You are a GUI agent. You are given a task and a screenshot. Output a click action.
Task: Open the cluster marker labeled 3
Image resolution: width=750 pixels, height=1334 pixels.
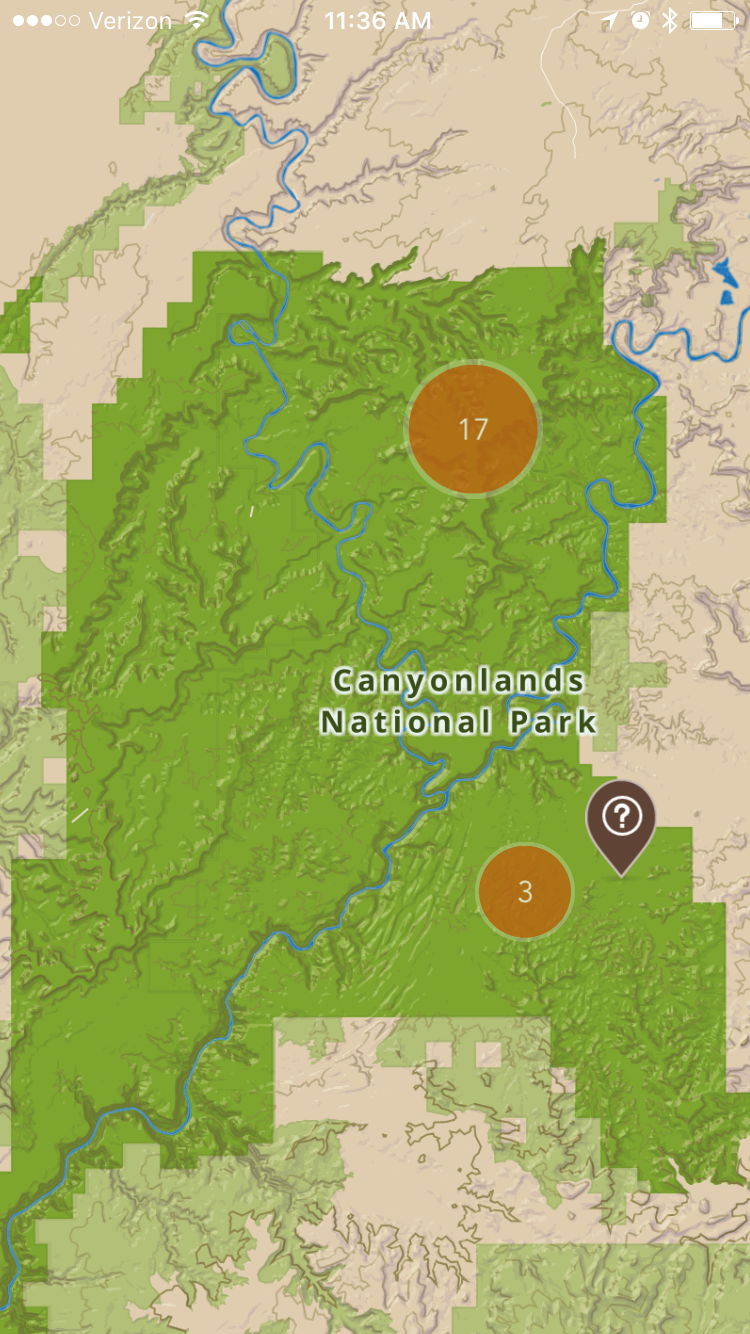tap(525, 891)
